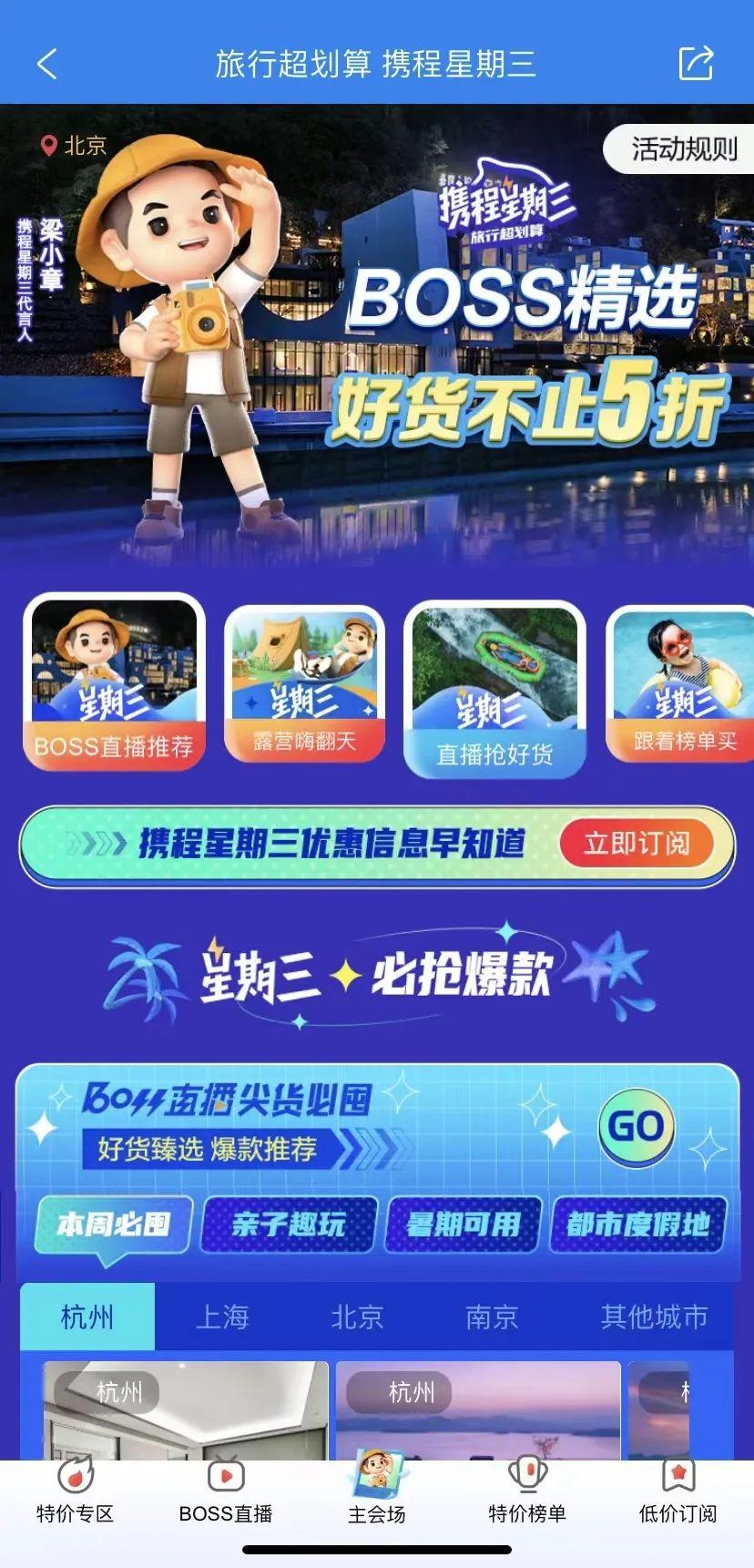Share this Ctrip Wednesday page
754x1568 pixels.
point(697,64)
